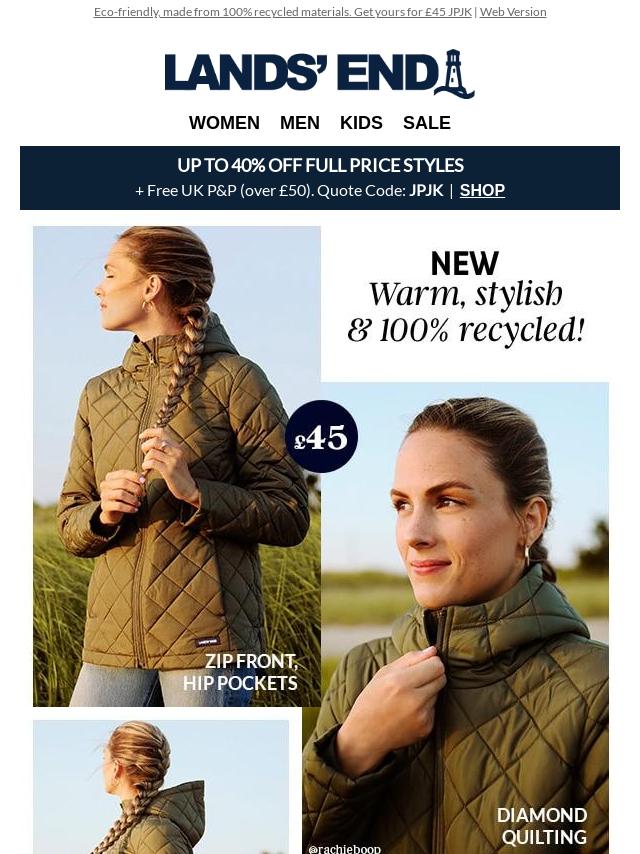
Task: Open the Web Version link
Action: pos(512,12)
